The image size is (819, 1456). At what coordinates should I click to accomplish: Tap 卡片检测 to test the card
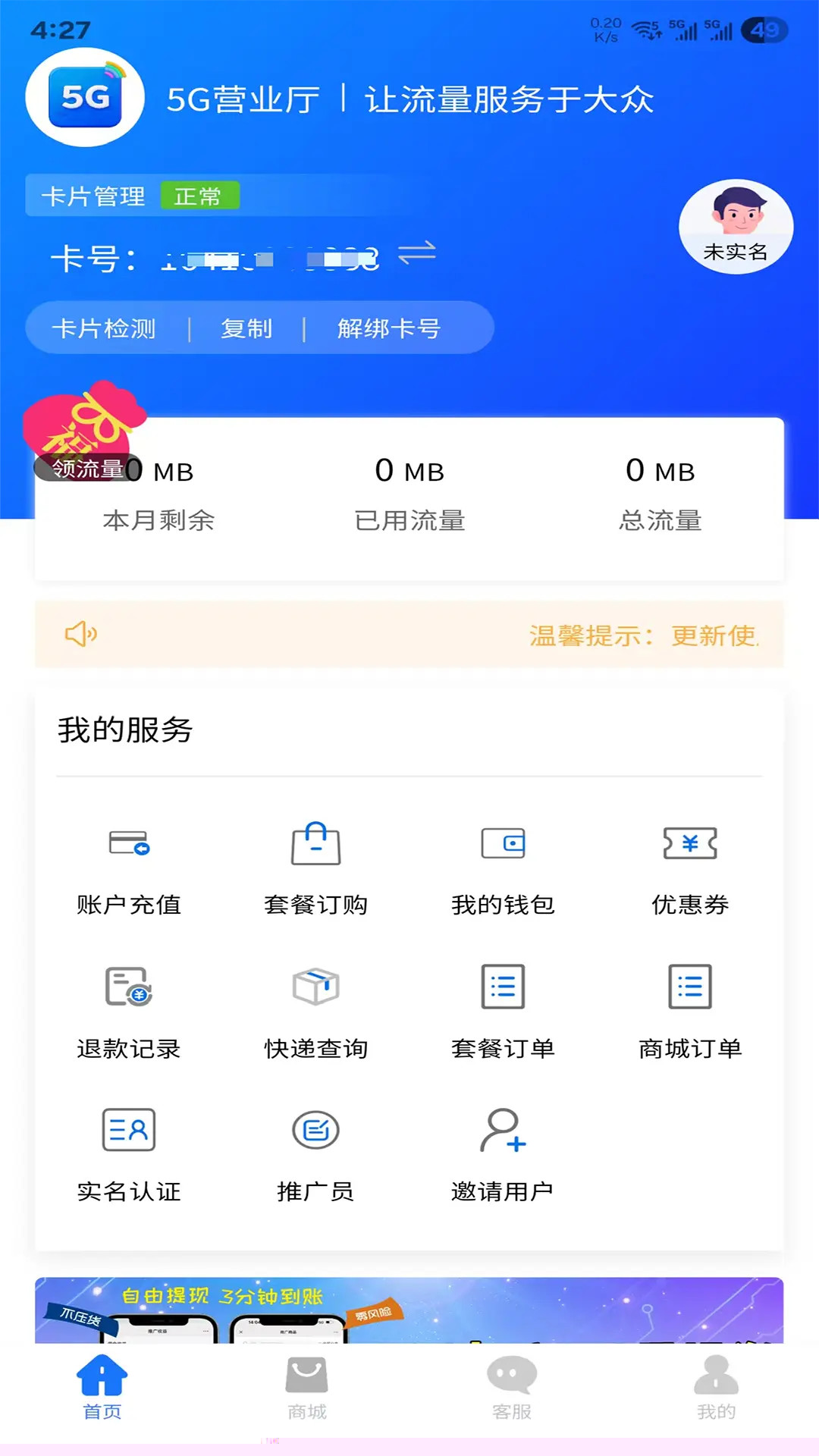pos(104,328)
